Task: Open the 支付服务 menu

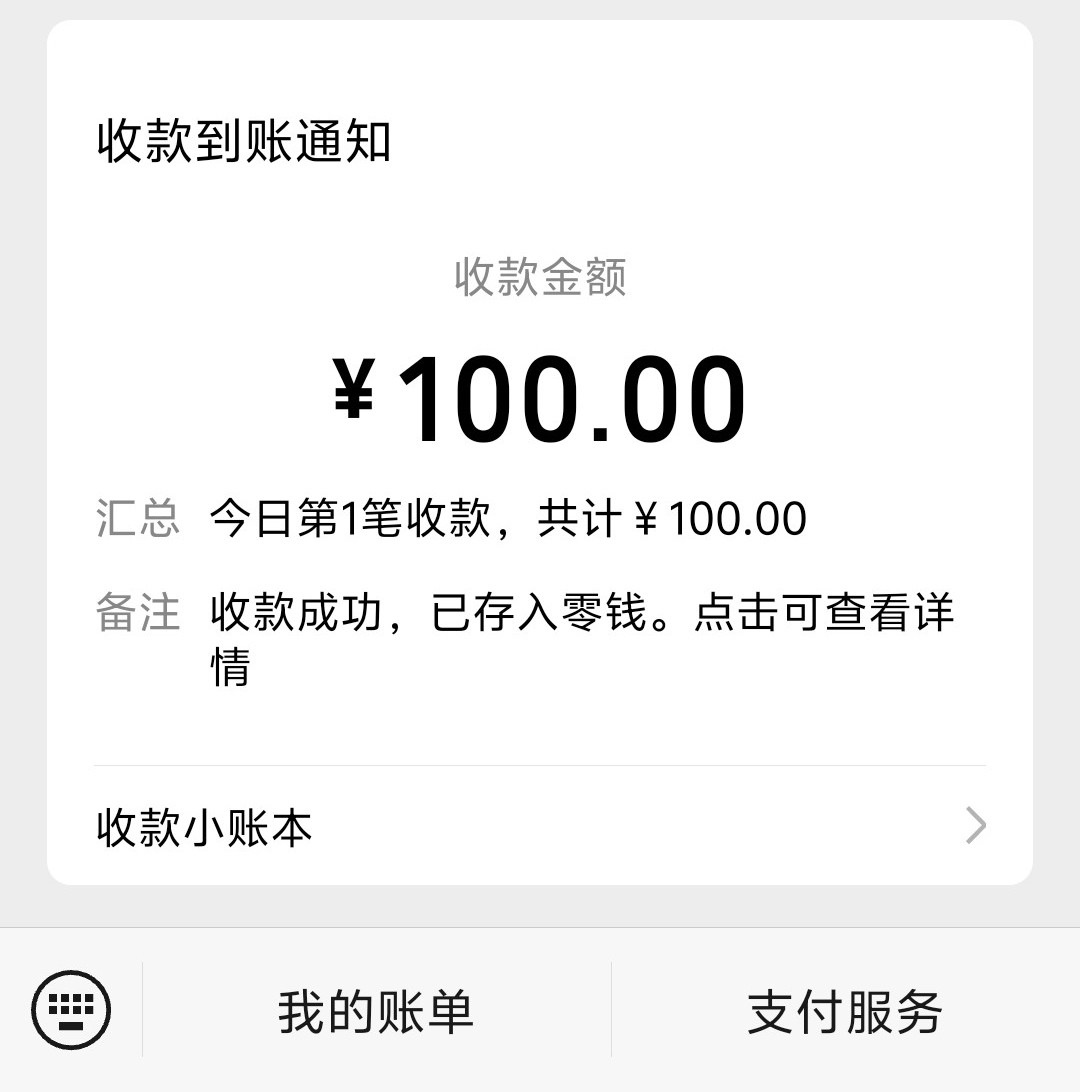Action: coord(845,1011)
